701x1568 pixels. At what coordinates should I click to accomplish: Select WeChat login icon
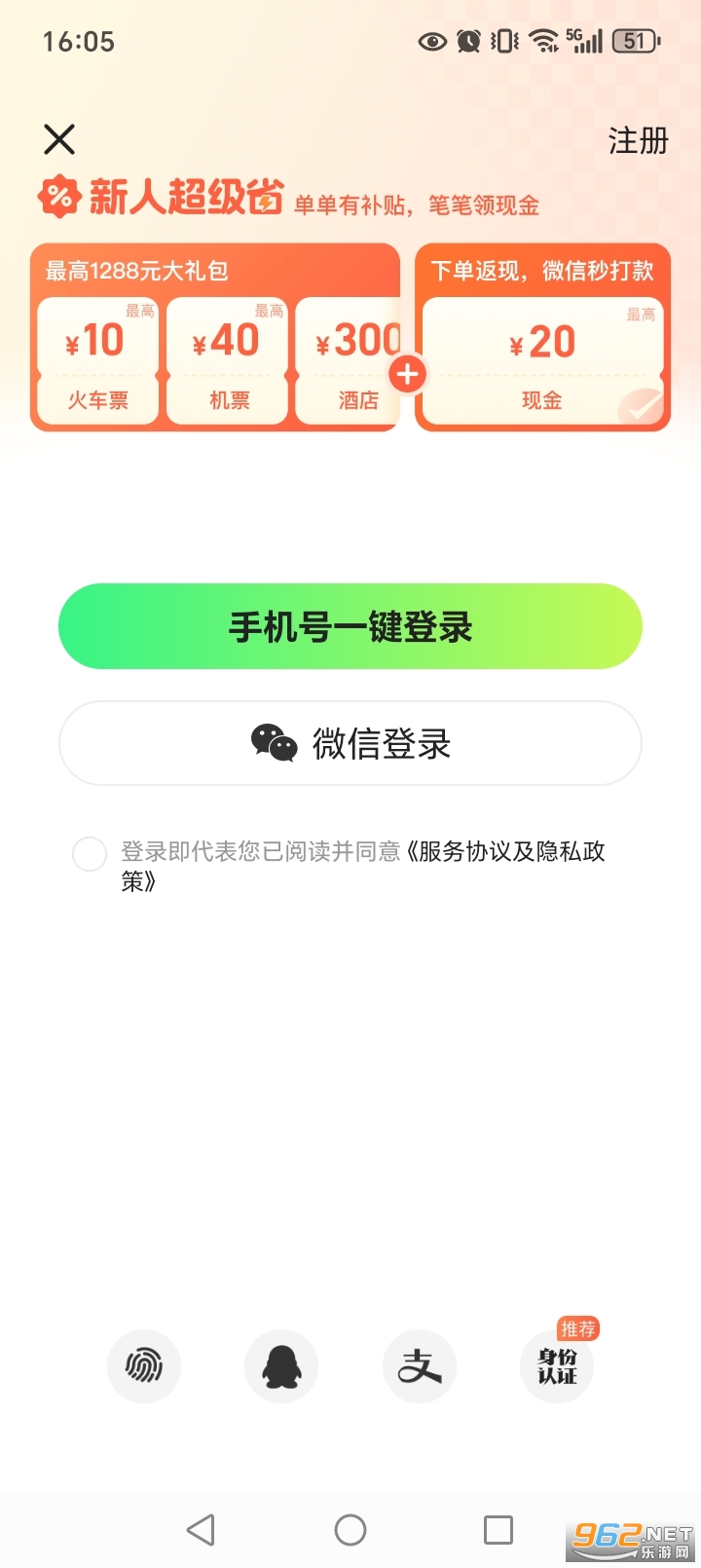274,743
